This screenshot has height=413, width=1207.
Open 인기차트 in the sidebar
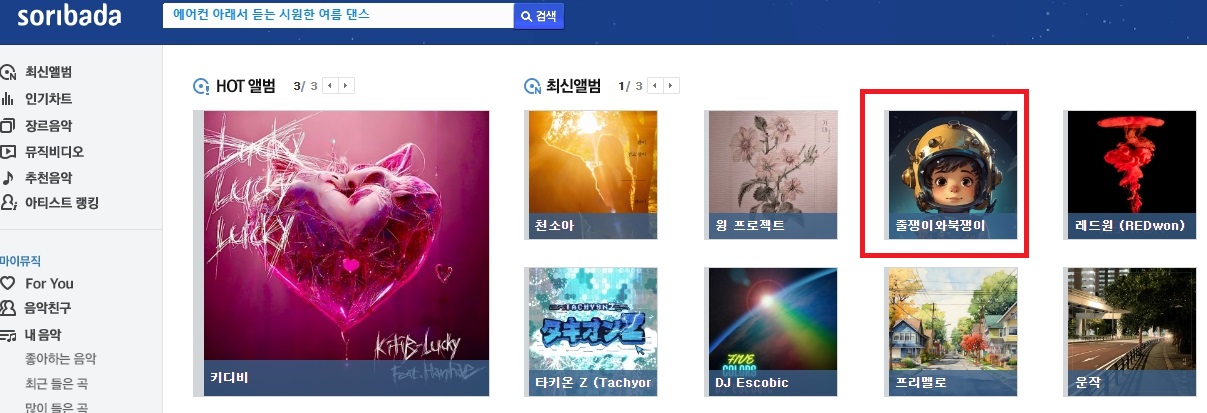(47, 99)
